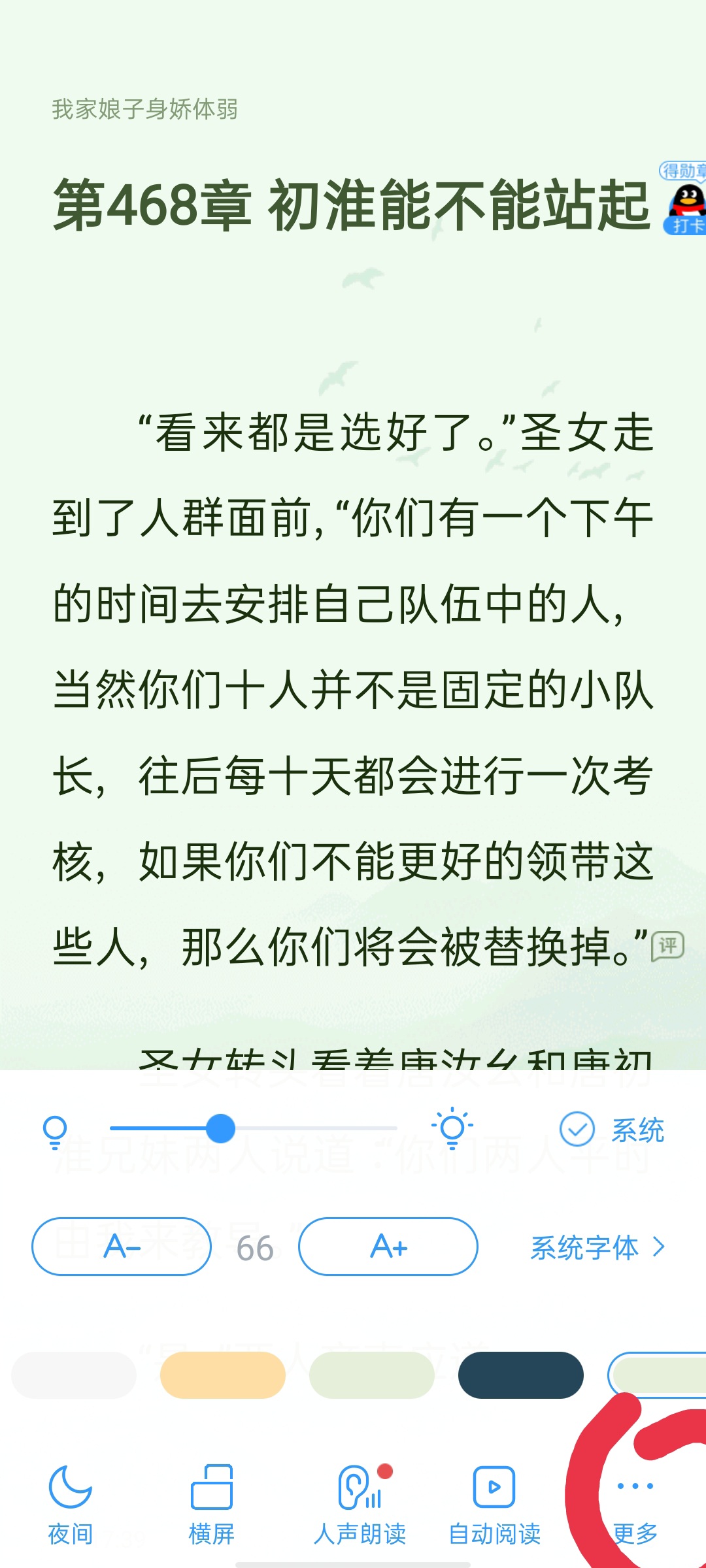Open the 评 paragraph comment icon
The height and width of the screenshot is (1568, 706).
(667, 945)
